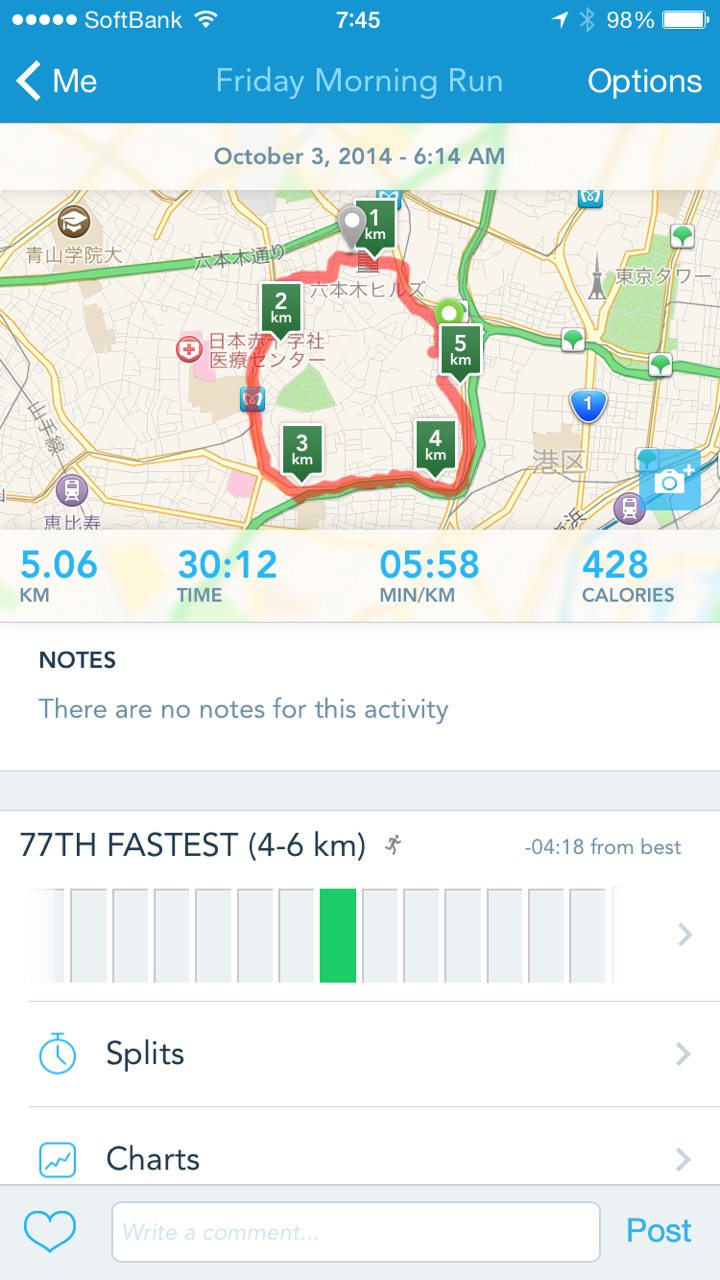Go back to Me

[57, 81]
